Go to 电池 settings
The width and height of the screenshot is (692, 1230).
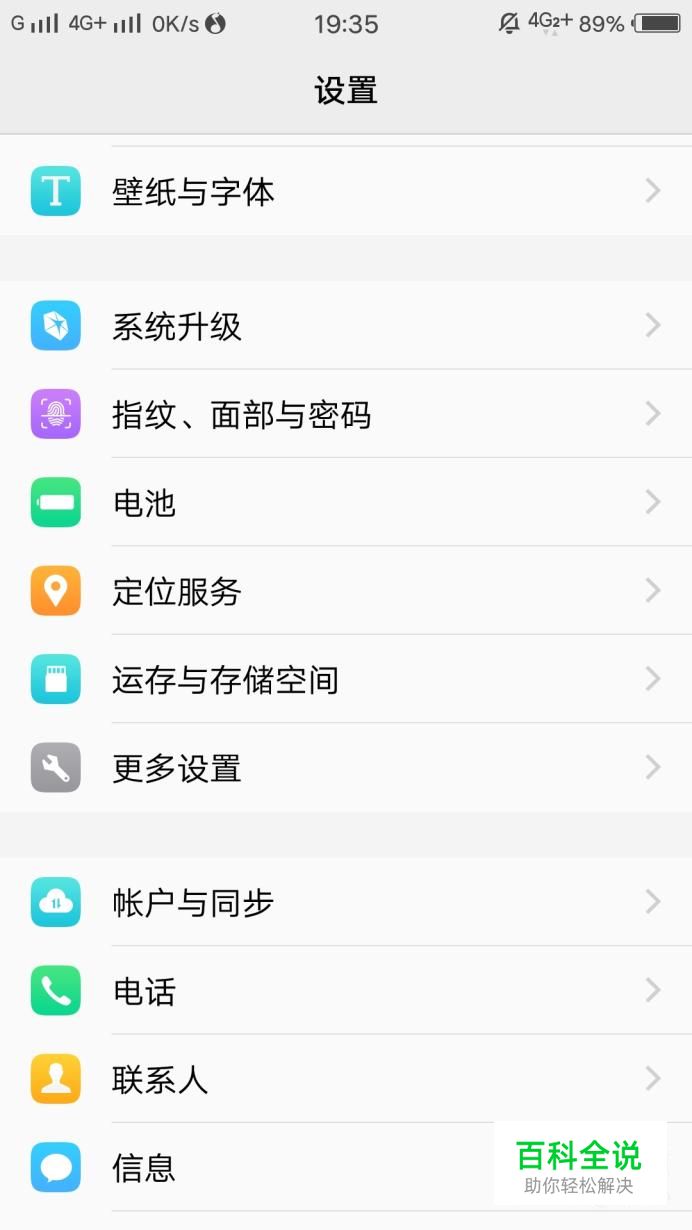coord(345,502)
